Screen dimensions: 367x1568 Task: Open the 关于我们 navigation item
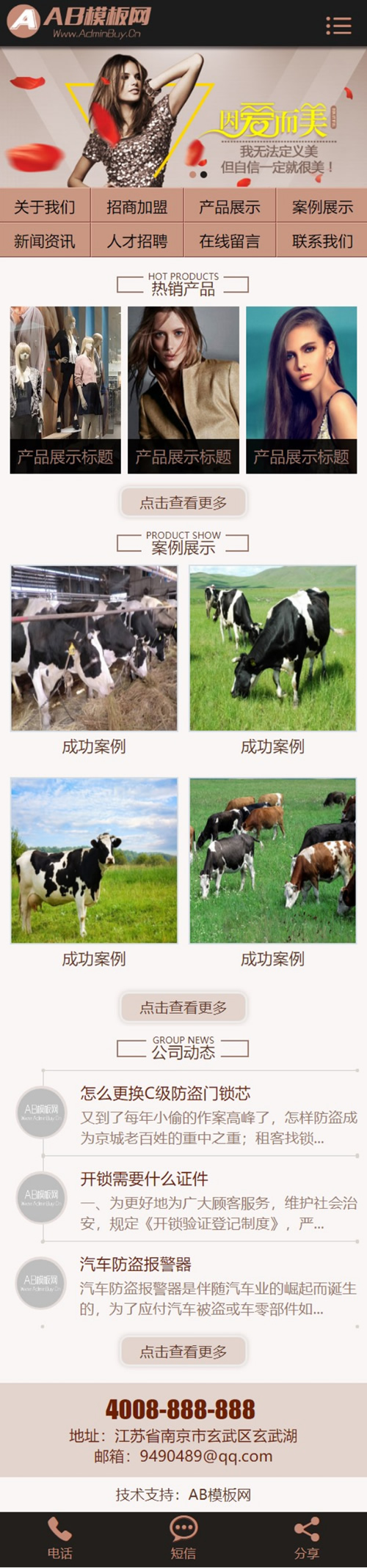(45, 207)
